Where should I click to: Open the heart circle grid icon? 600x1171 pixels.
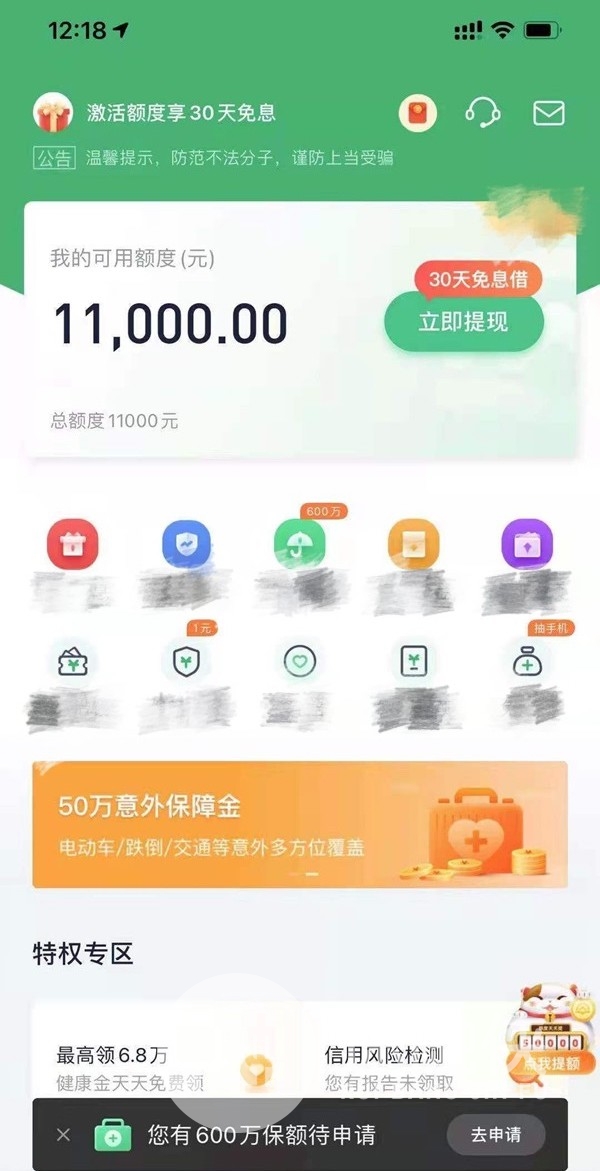click(300, 664)
